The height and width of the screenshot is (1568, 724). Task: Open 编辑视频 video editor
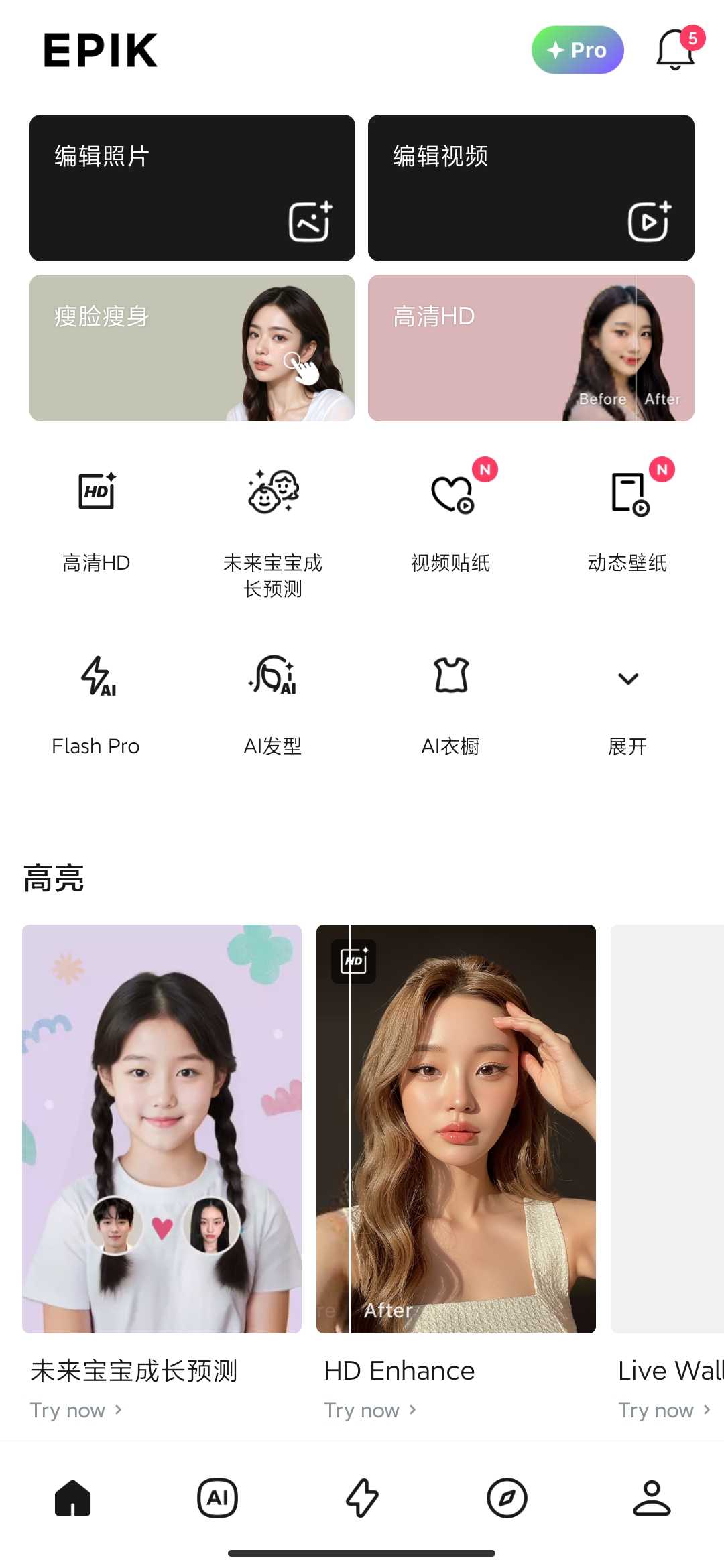(531, 188)
